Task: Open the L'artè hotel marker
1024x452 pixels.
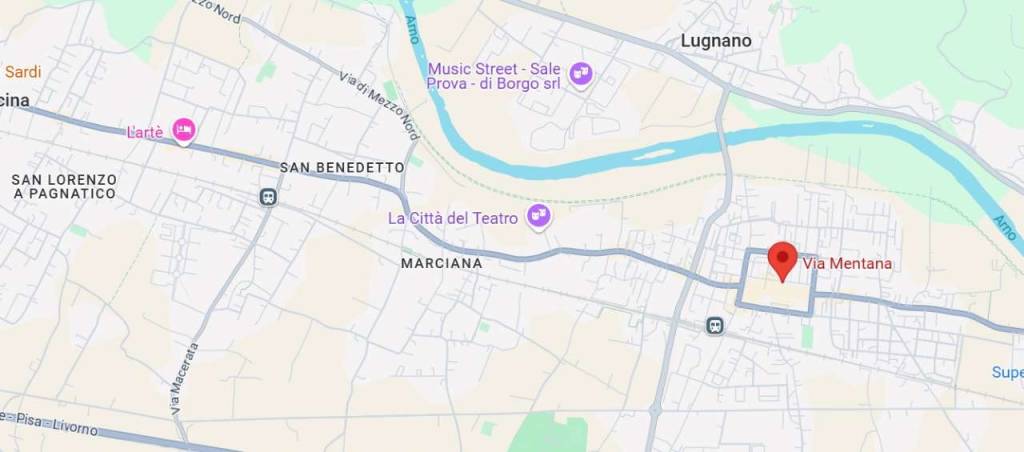Action: (x=183, y=129)
